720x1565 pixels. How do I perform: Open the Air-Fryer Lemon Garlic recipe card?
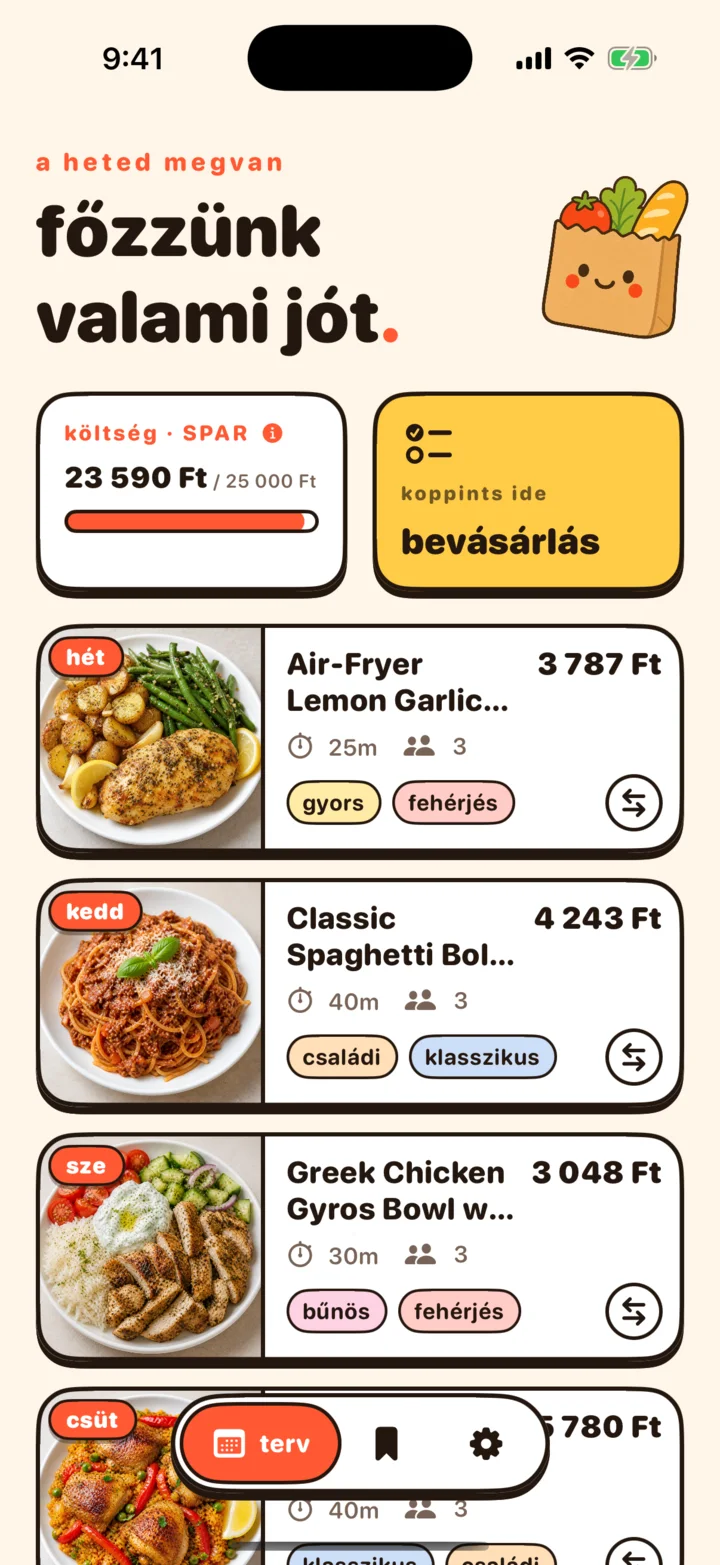tap(360, 740)
